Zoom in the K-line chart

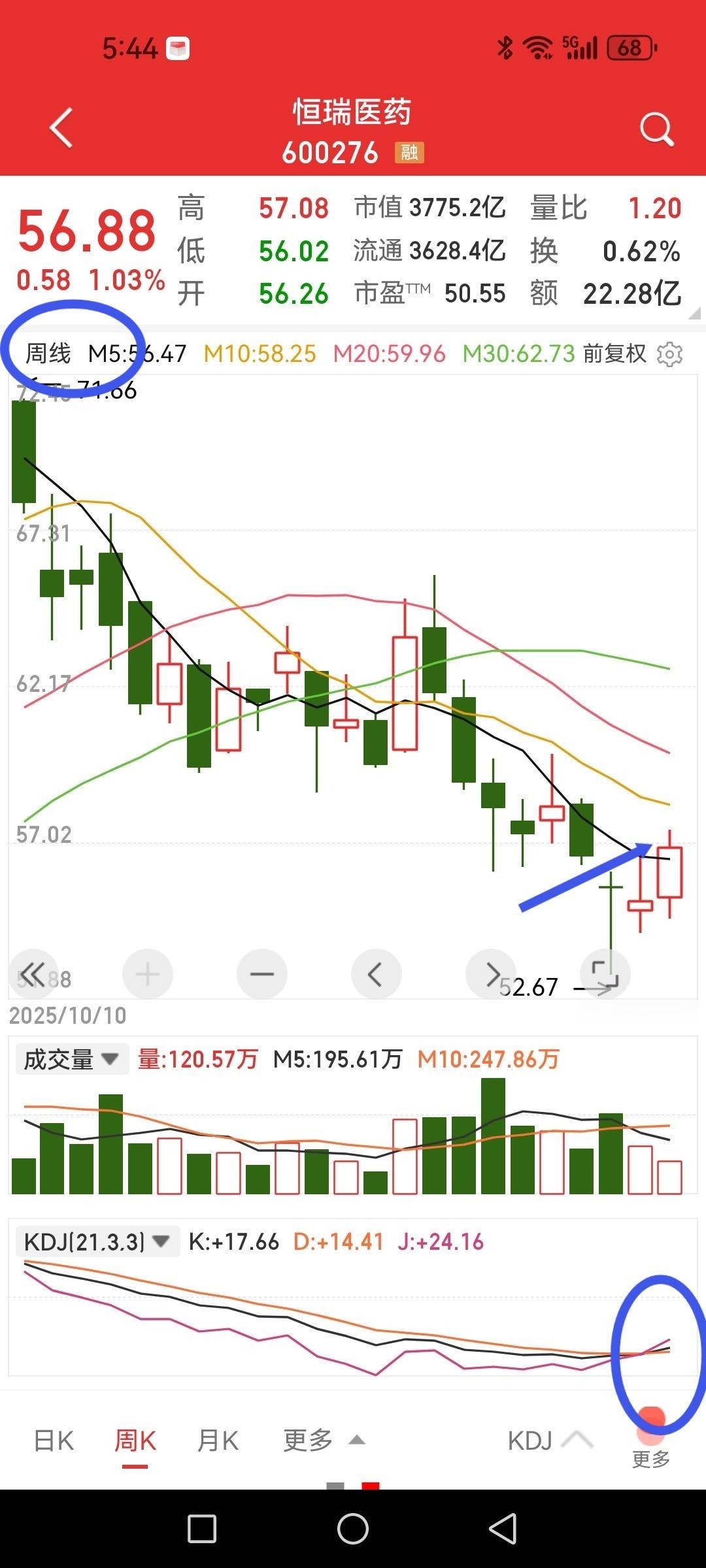pyautogui.click(x=148, y=974)
